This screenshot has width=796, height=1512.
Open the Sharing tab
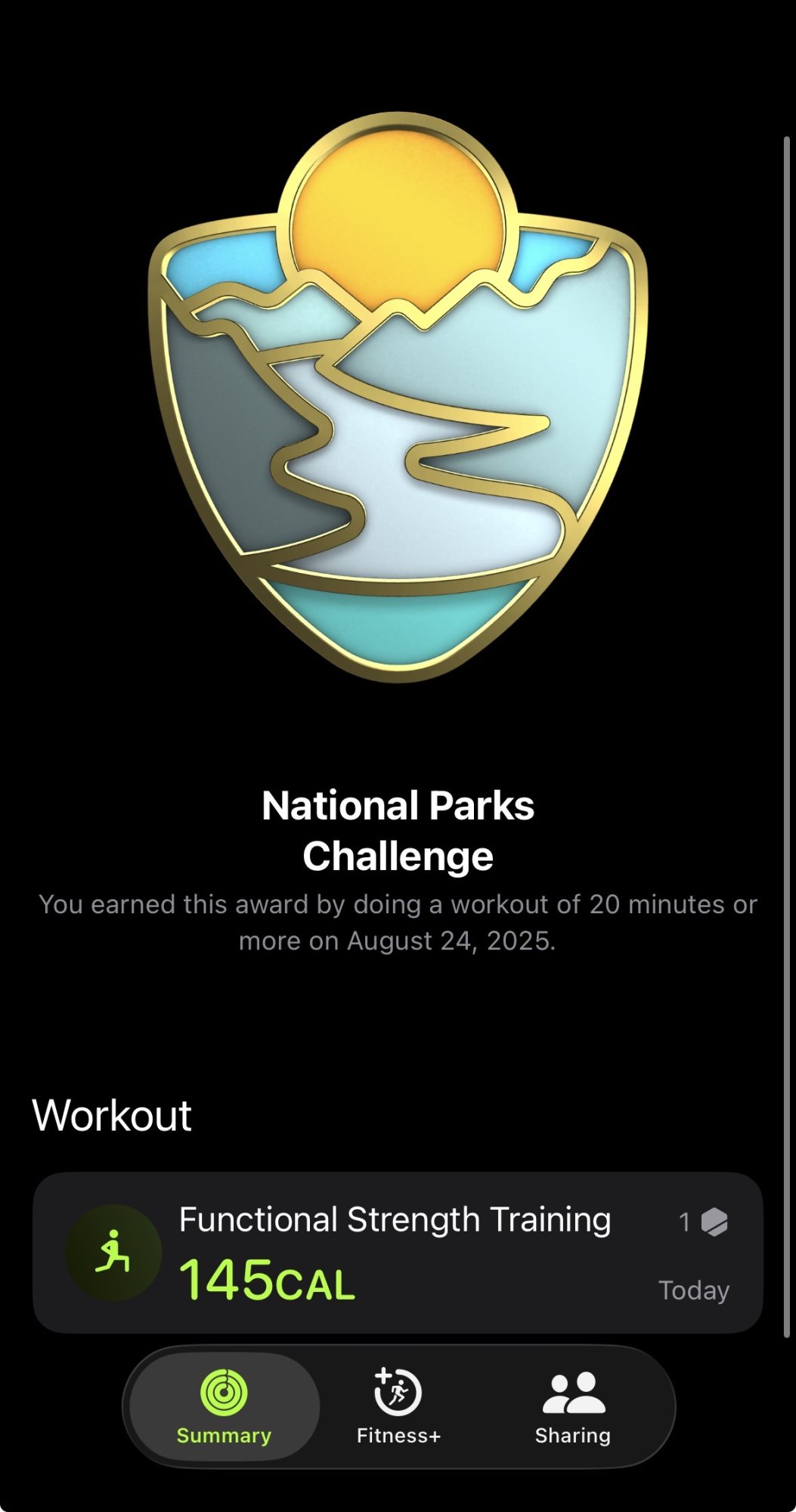click(573, 1405)
